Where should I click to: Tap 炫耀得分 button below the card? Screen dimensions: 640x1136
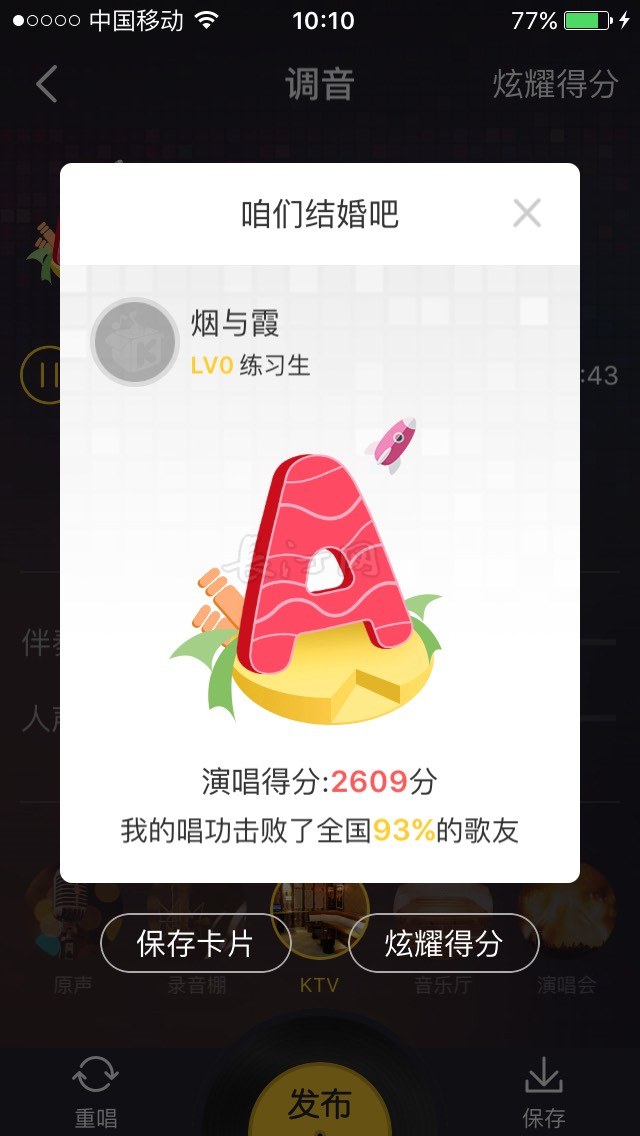click(x=443, y=943)
